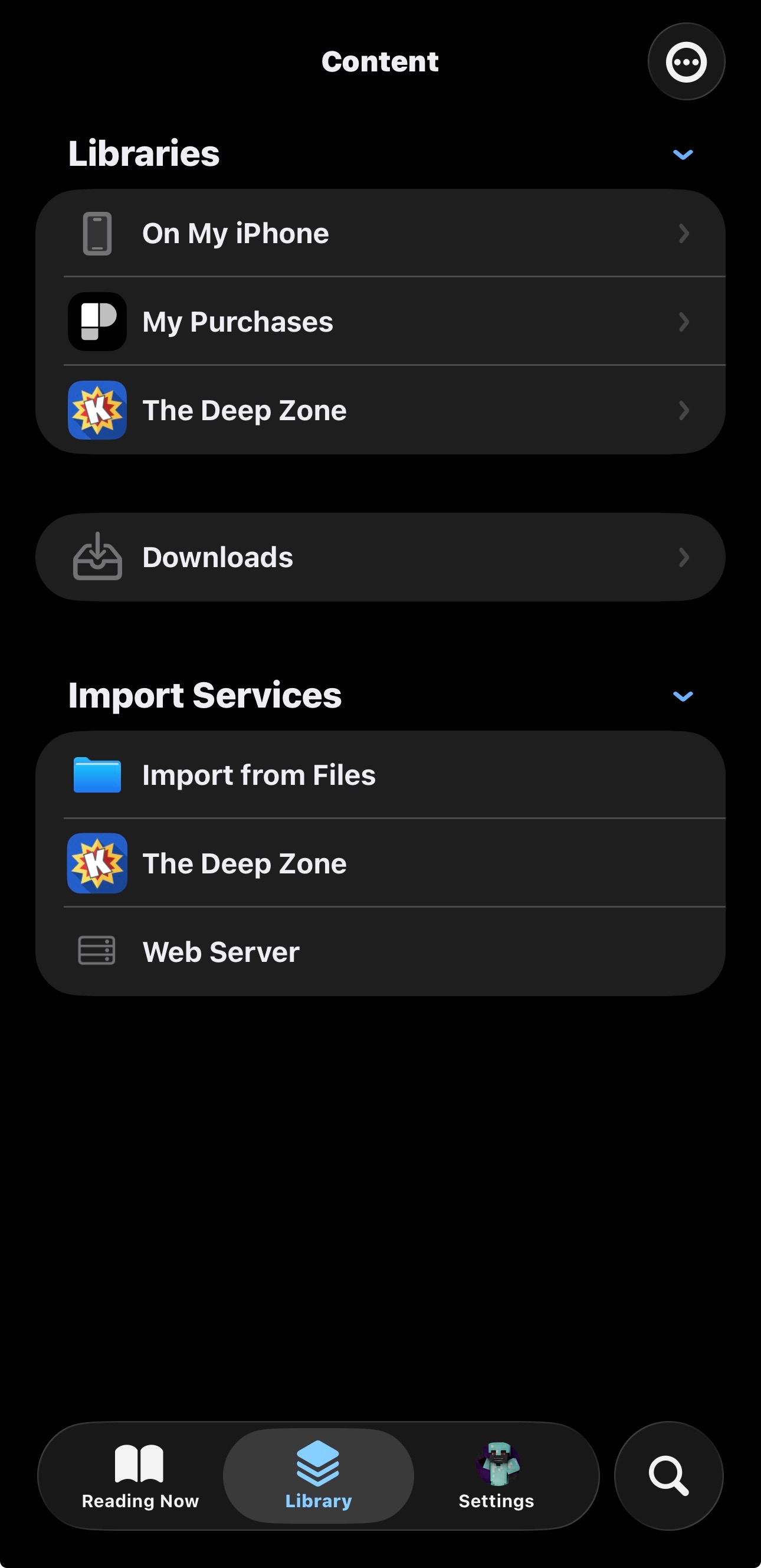Open the more options ellipsis menu
Screen dimensions: 761x1568
[685, 61]
